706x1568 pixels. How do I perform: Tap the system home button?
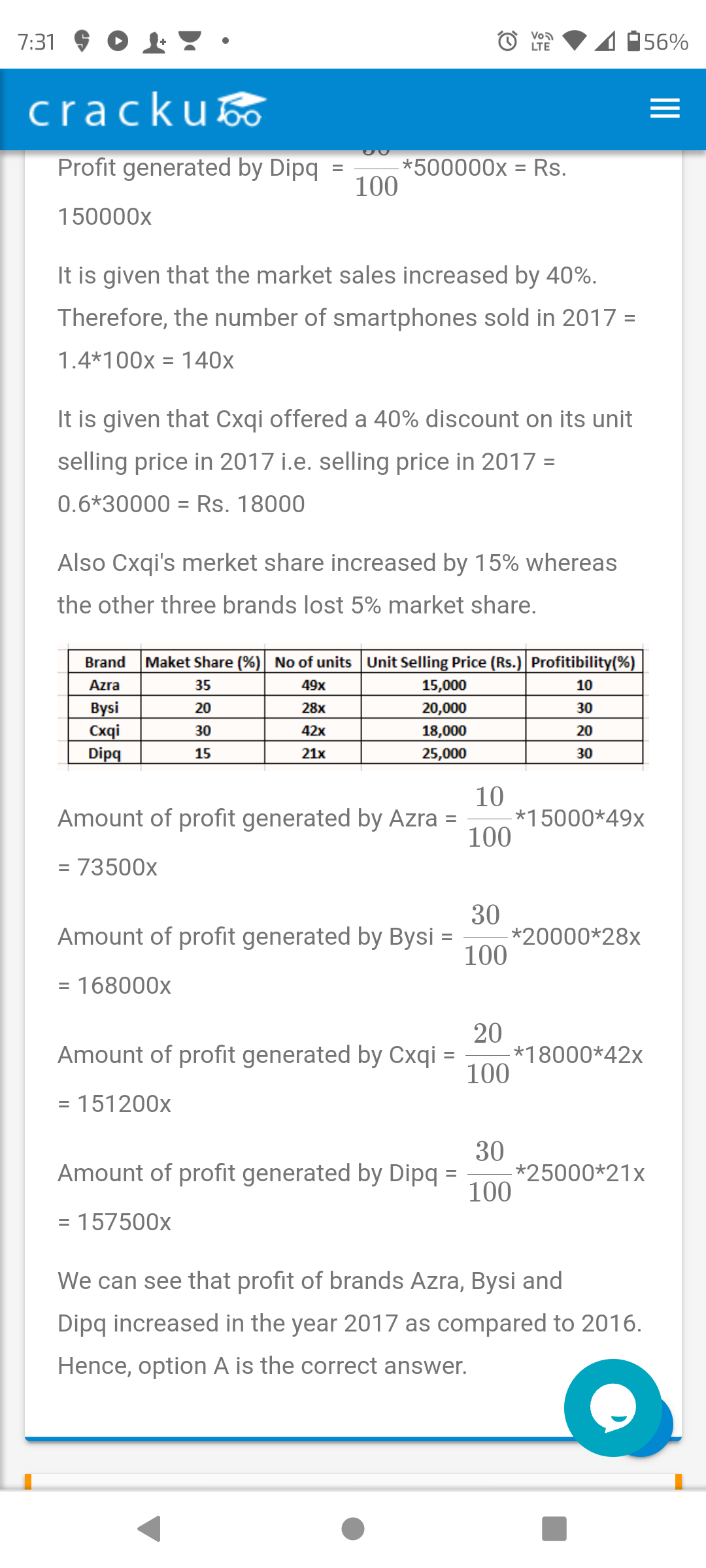353,1529
